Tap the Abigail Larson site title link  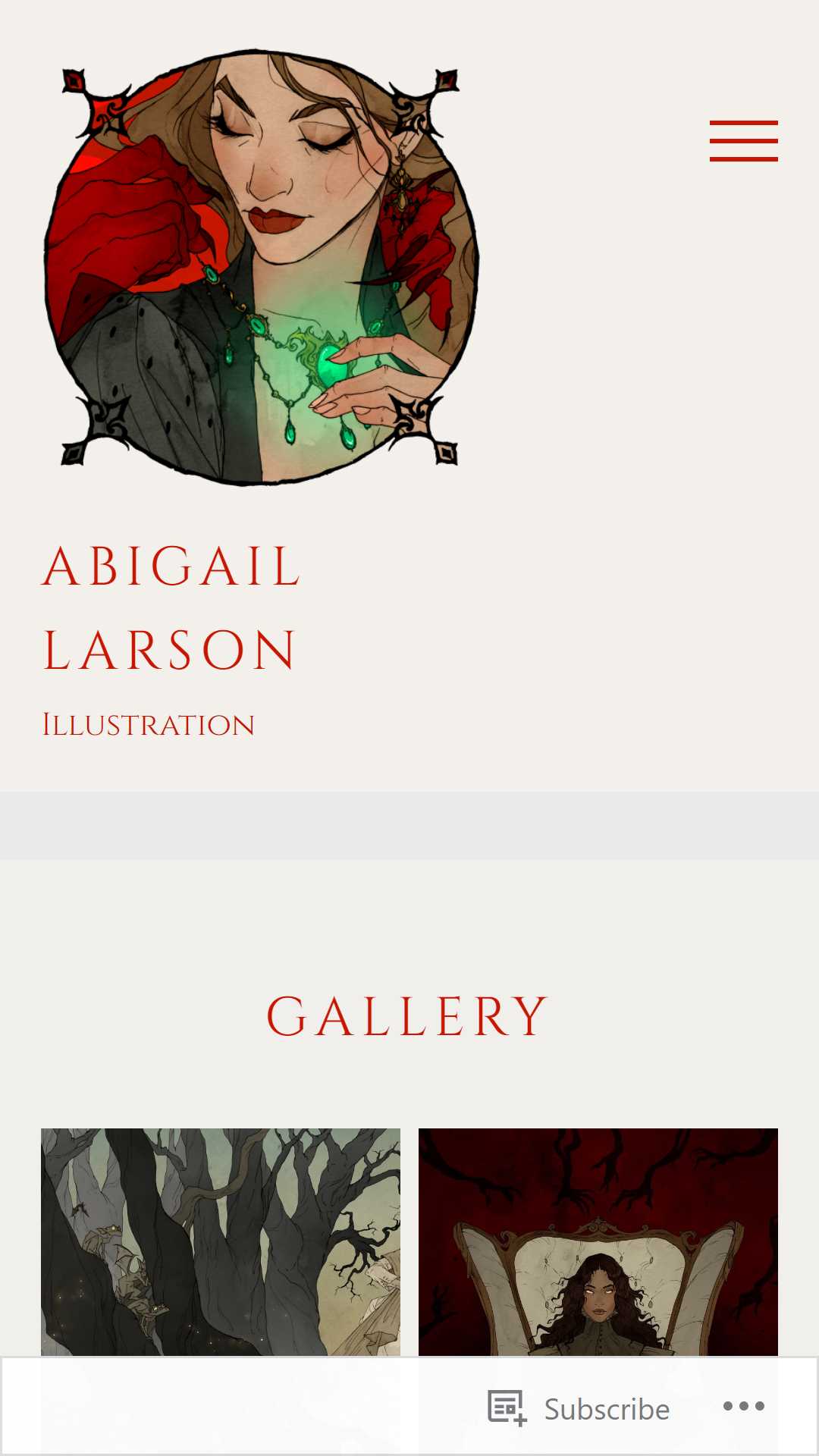point(172,608)
